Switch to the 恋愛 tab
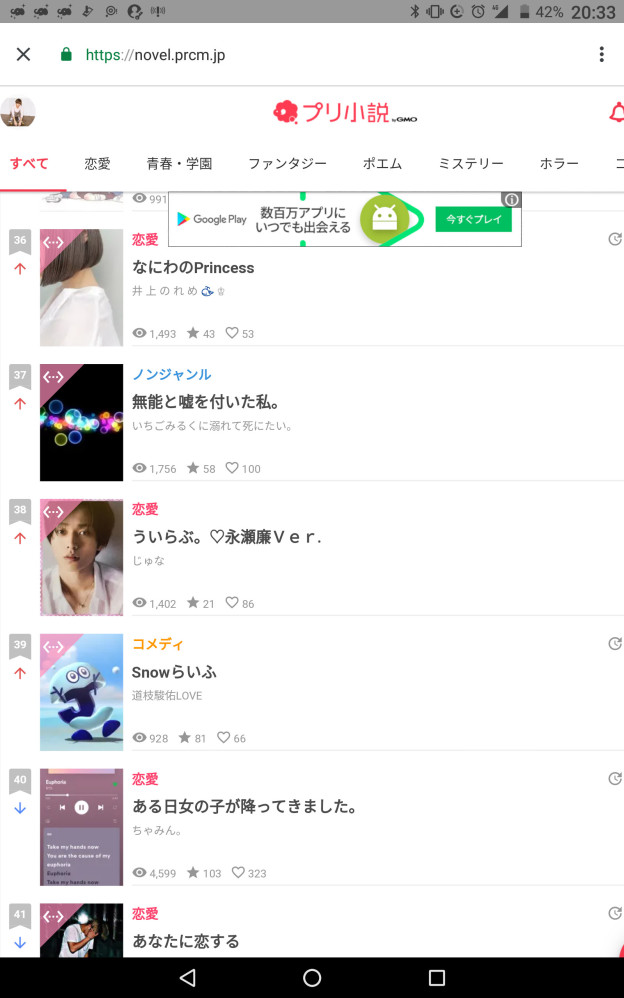 [97, 163]
